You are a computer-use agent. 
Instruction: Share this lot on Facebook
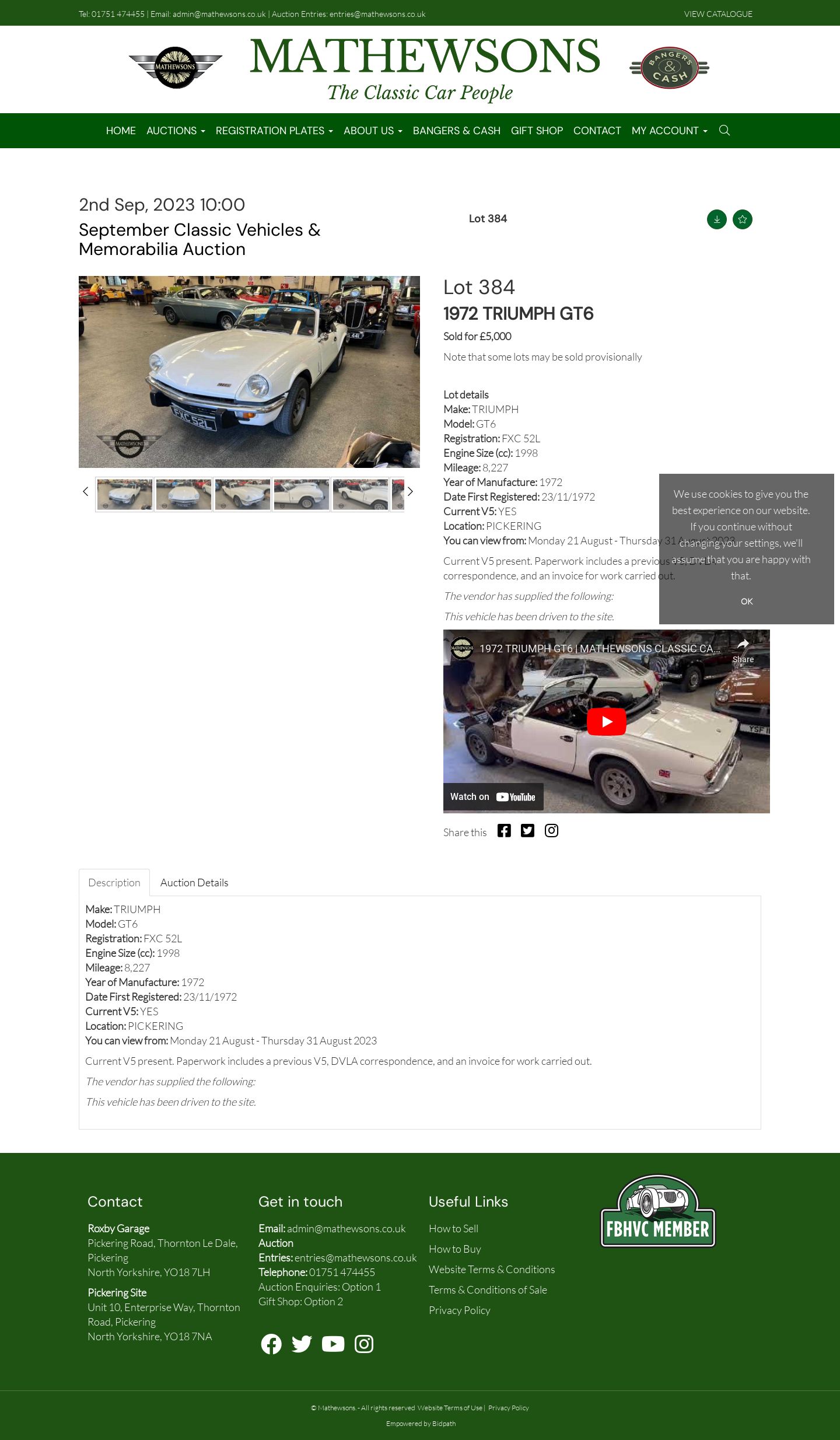tap(504, 831)
